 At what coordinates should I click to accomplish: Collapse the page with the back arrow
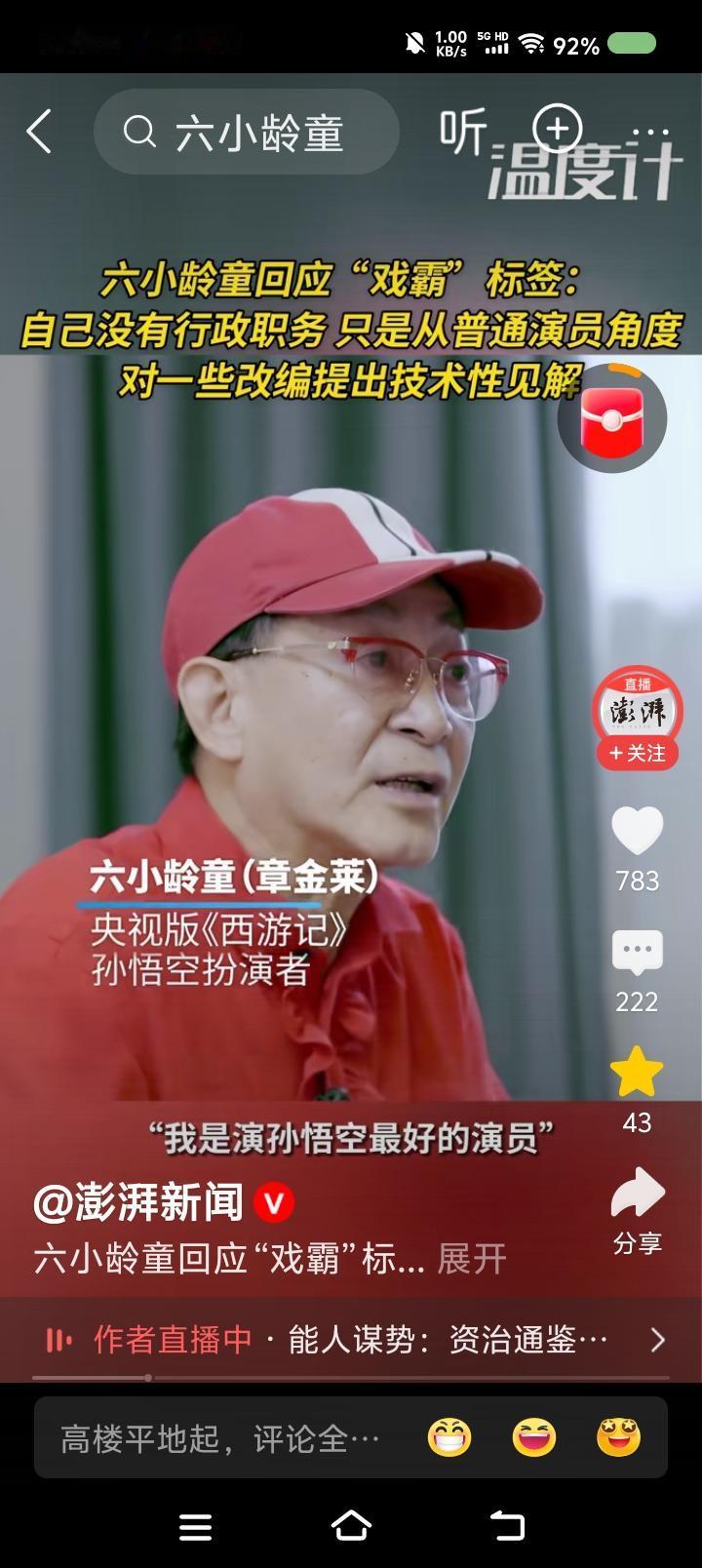40,135
